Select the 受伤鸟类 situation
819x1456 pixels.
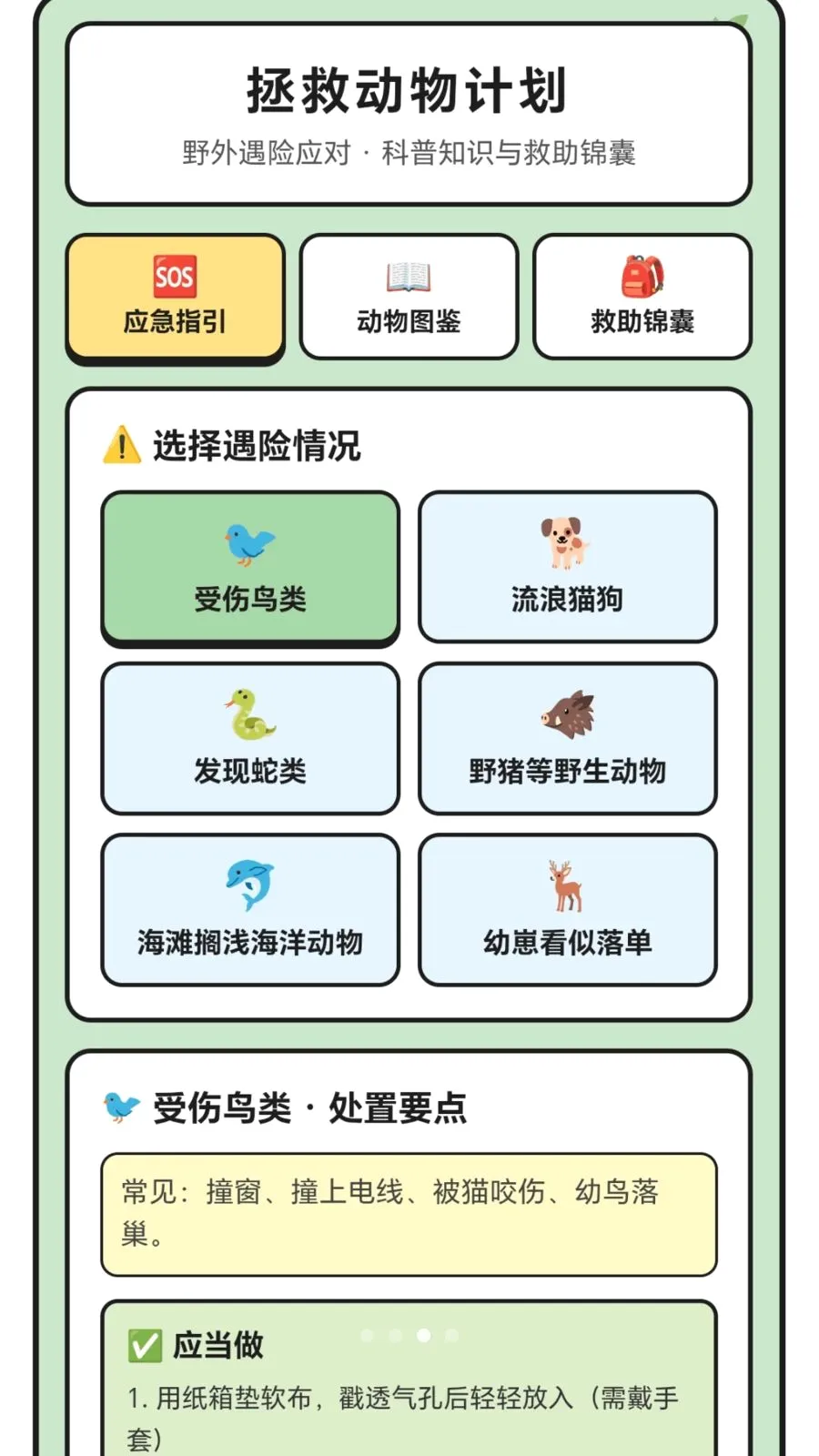point(250,568)
